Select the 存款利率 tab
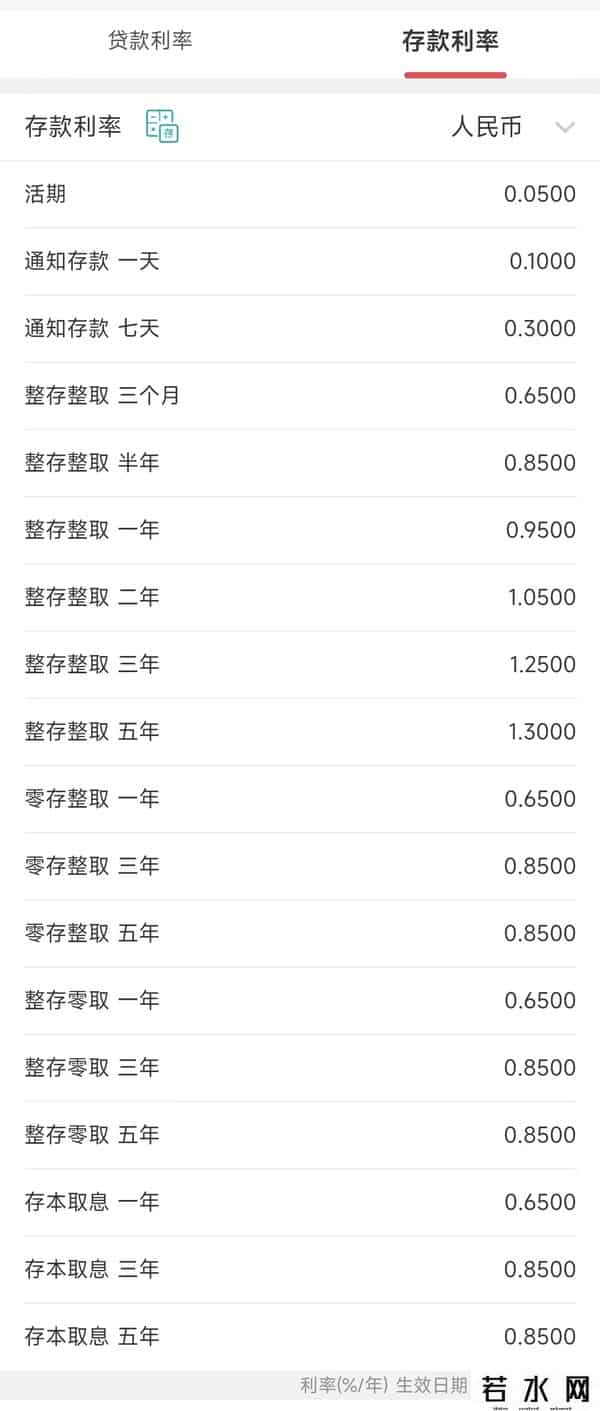Viewport: 600px width, 1411px height. click(x=450, y=41)
